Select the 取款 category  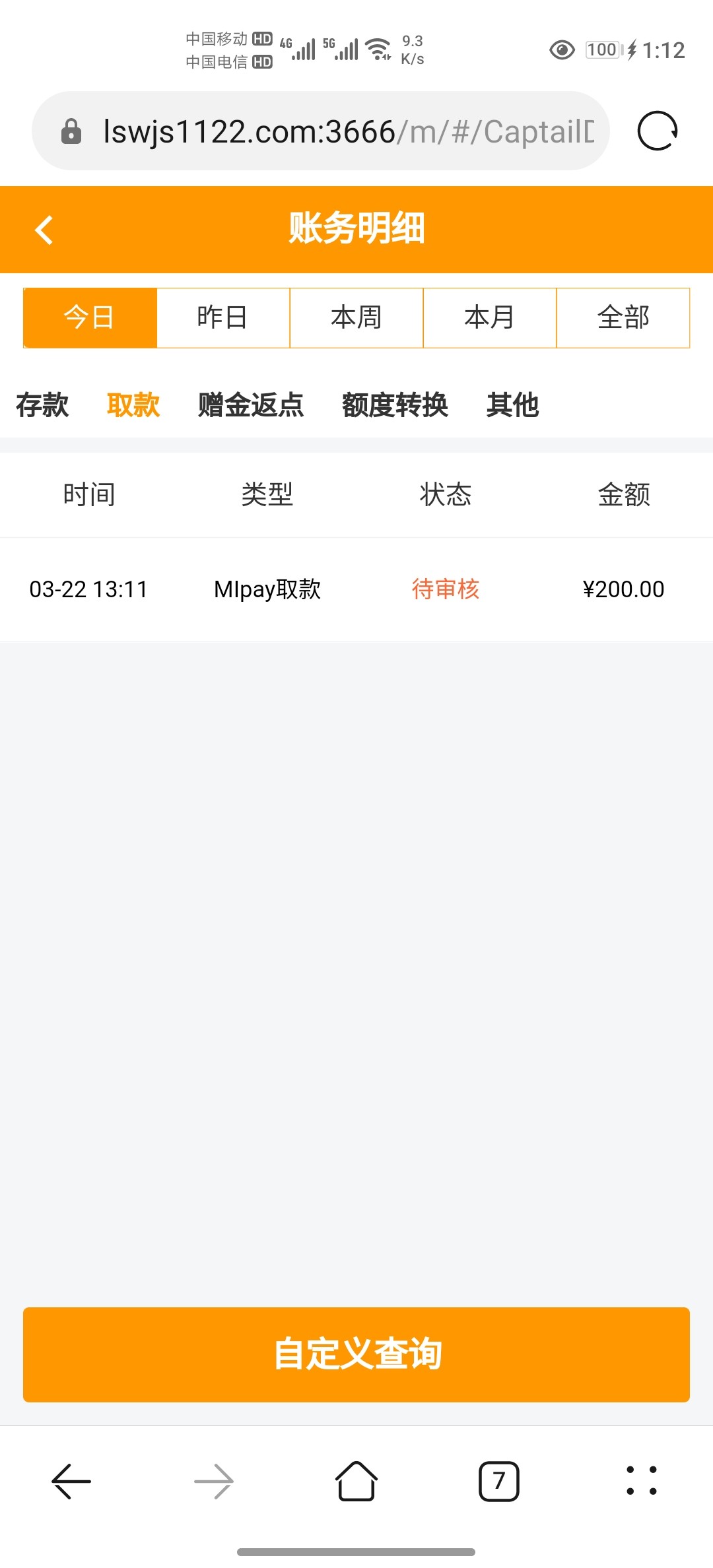(133, 405)
